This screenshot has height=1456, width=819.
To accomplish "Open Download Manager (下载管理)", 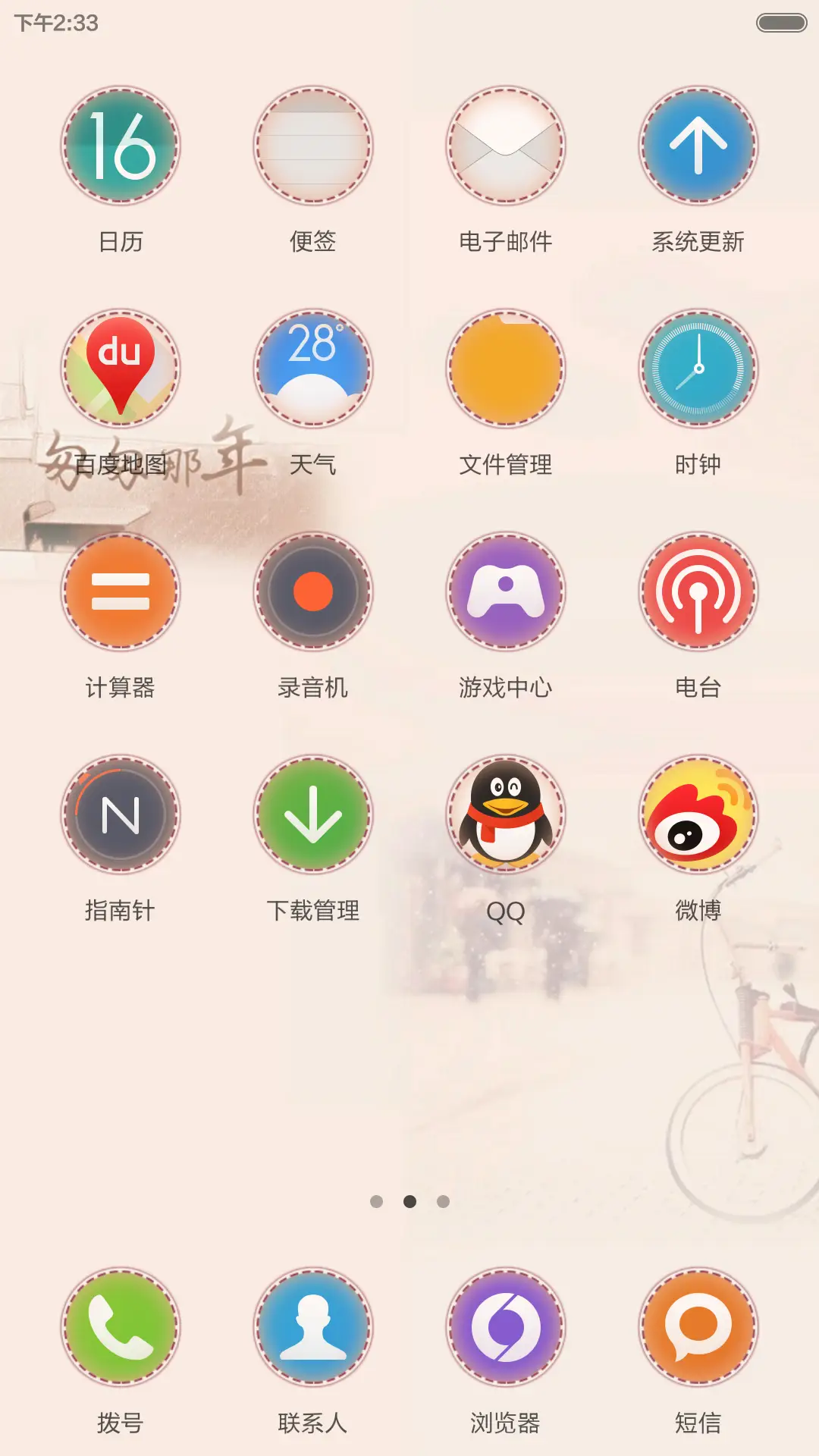I will pos(313,813).
